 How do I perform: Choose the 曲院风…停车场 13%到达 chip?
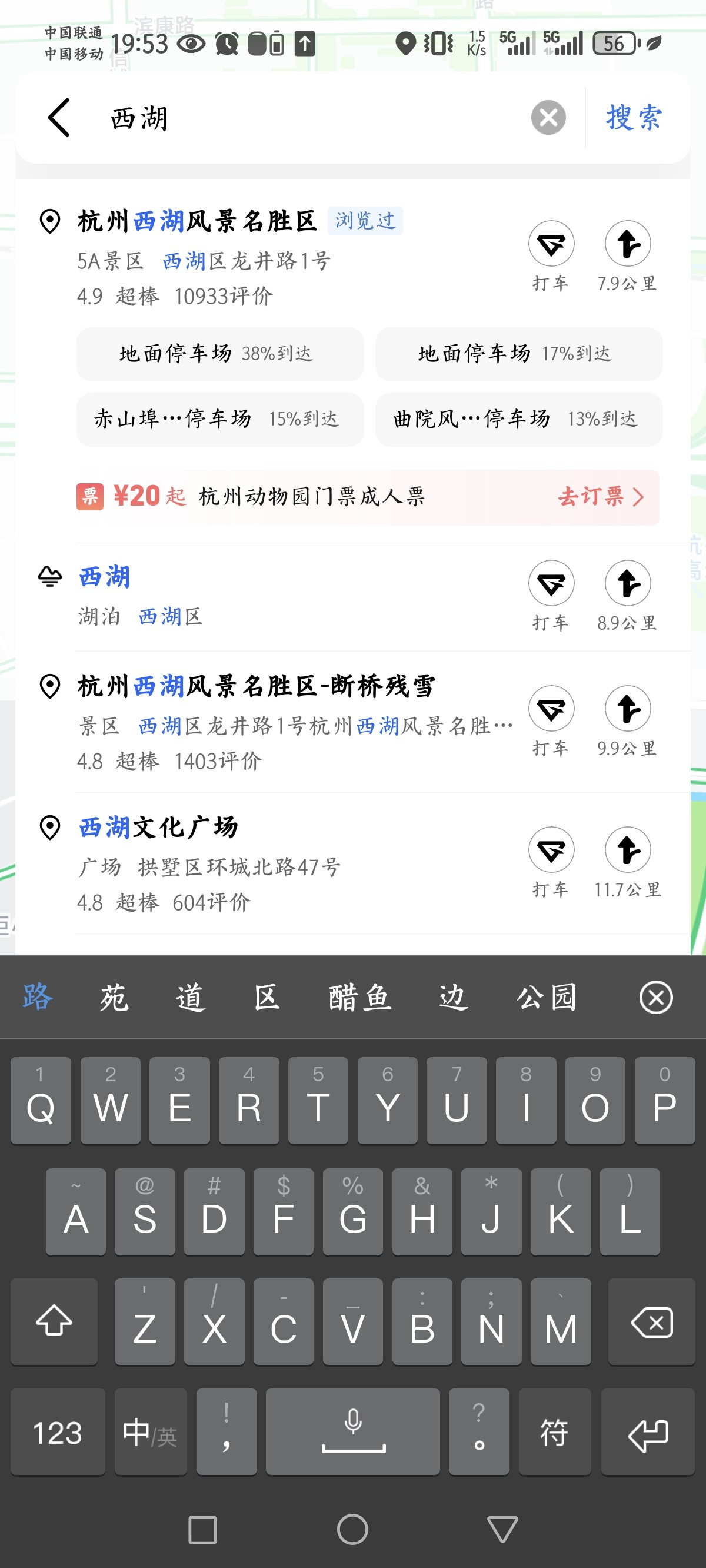[518, 419]
